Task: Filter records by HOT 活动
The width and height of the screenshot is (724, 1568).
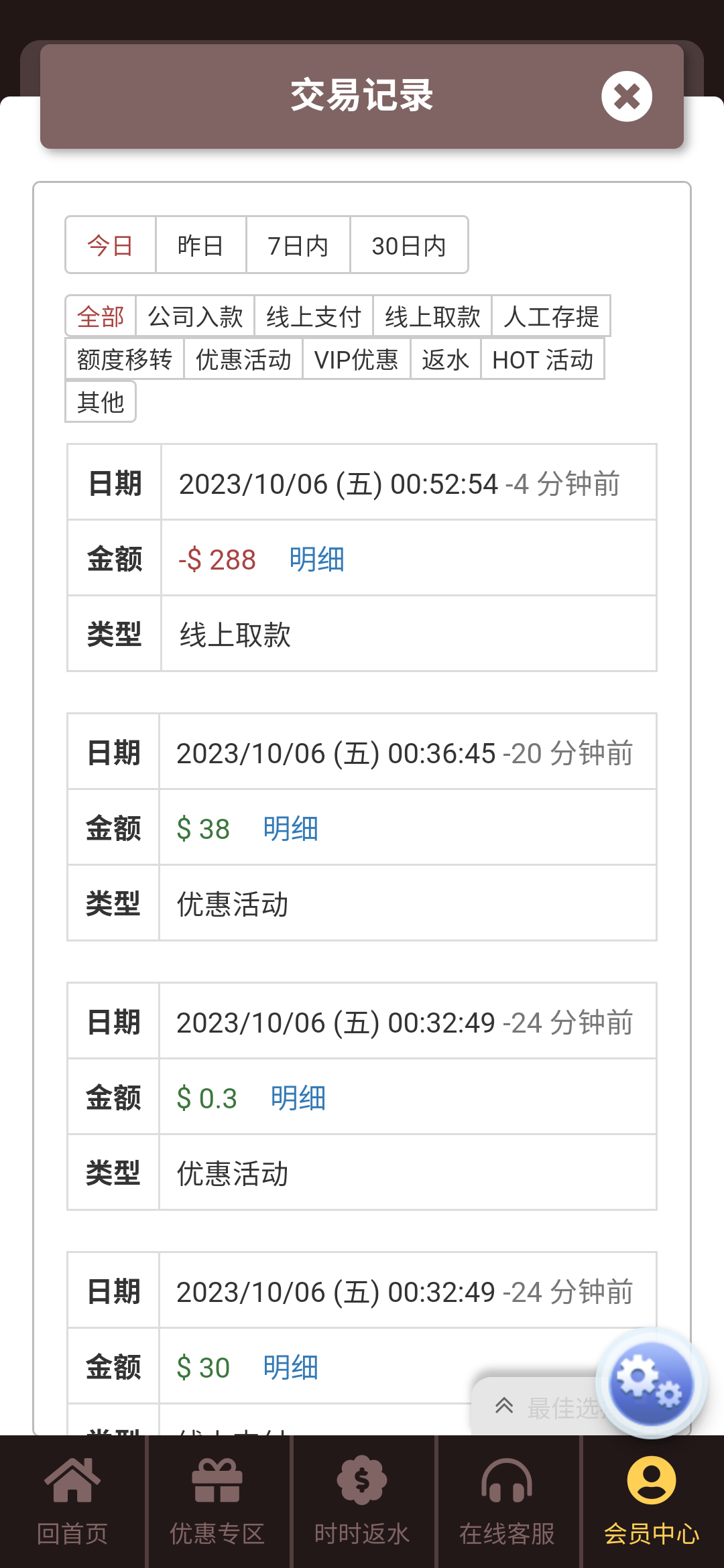Action: [x=542, y=360]
